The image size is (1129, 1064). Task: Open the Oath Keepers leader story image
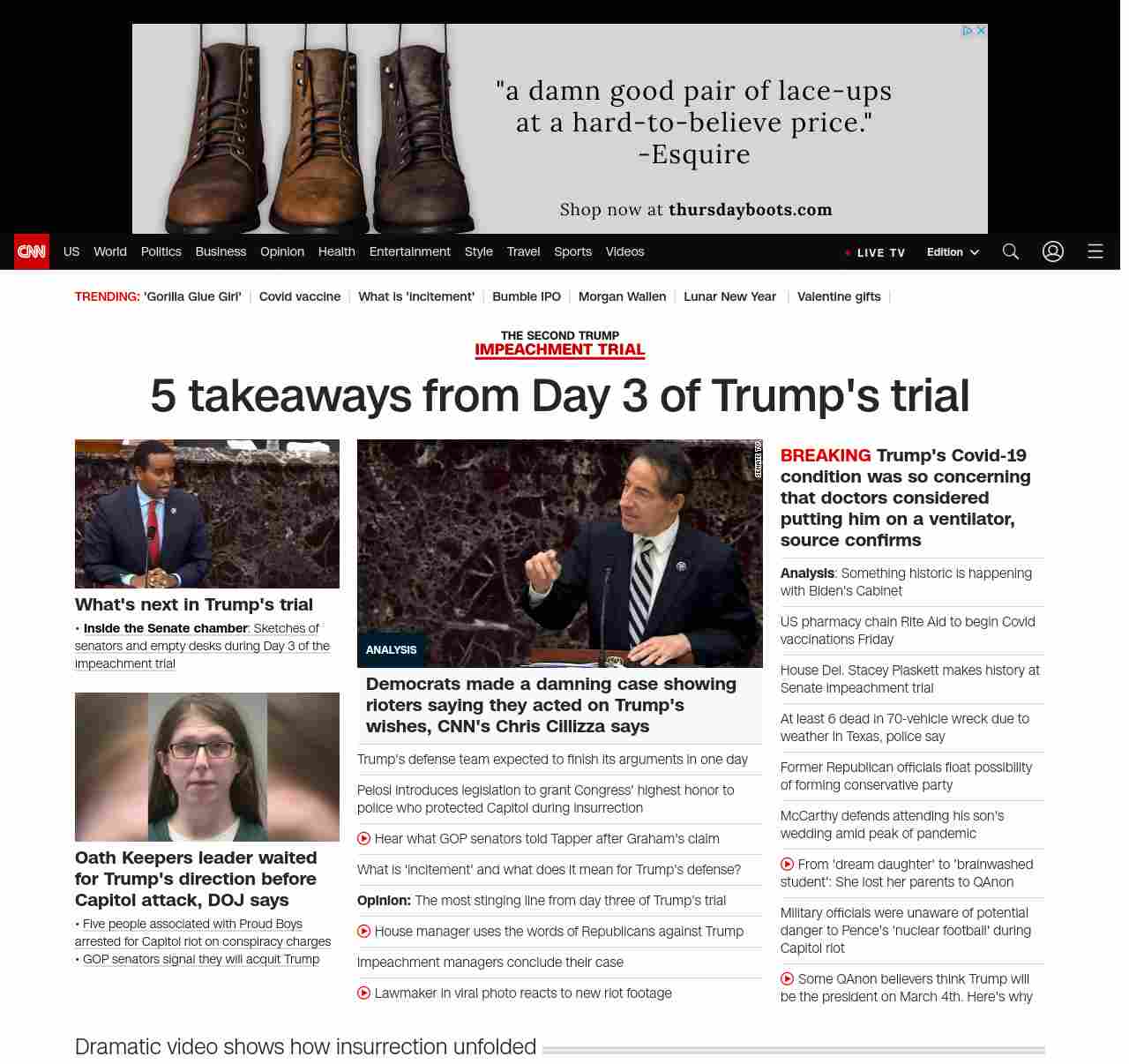tap(206, 767)
